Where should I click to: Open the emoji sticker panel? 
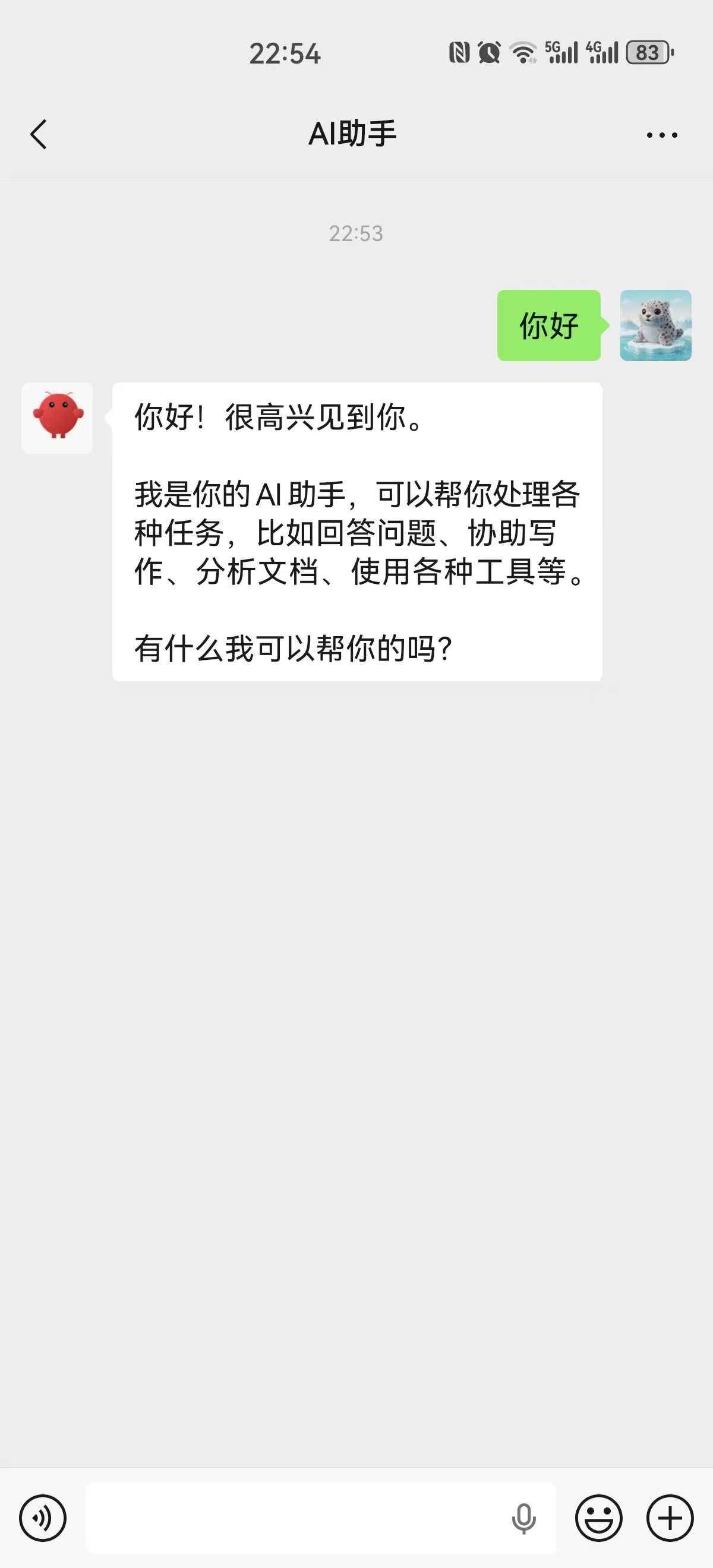tap(598, 1518)
